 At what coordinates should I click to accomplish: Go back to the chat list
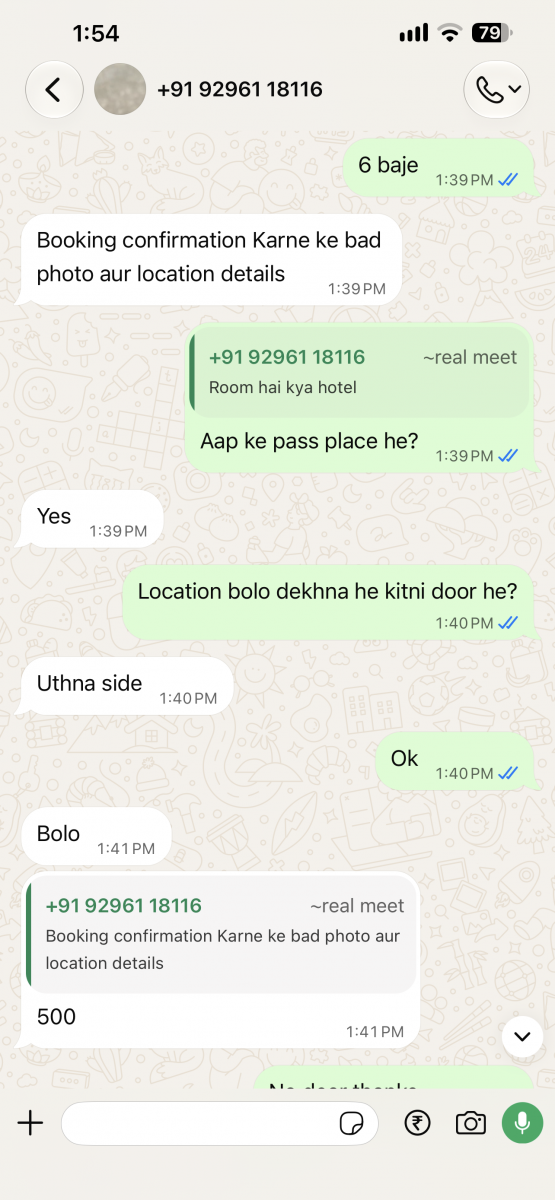coord(54,90)
